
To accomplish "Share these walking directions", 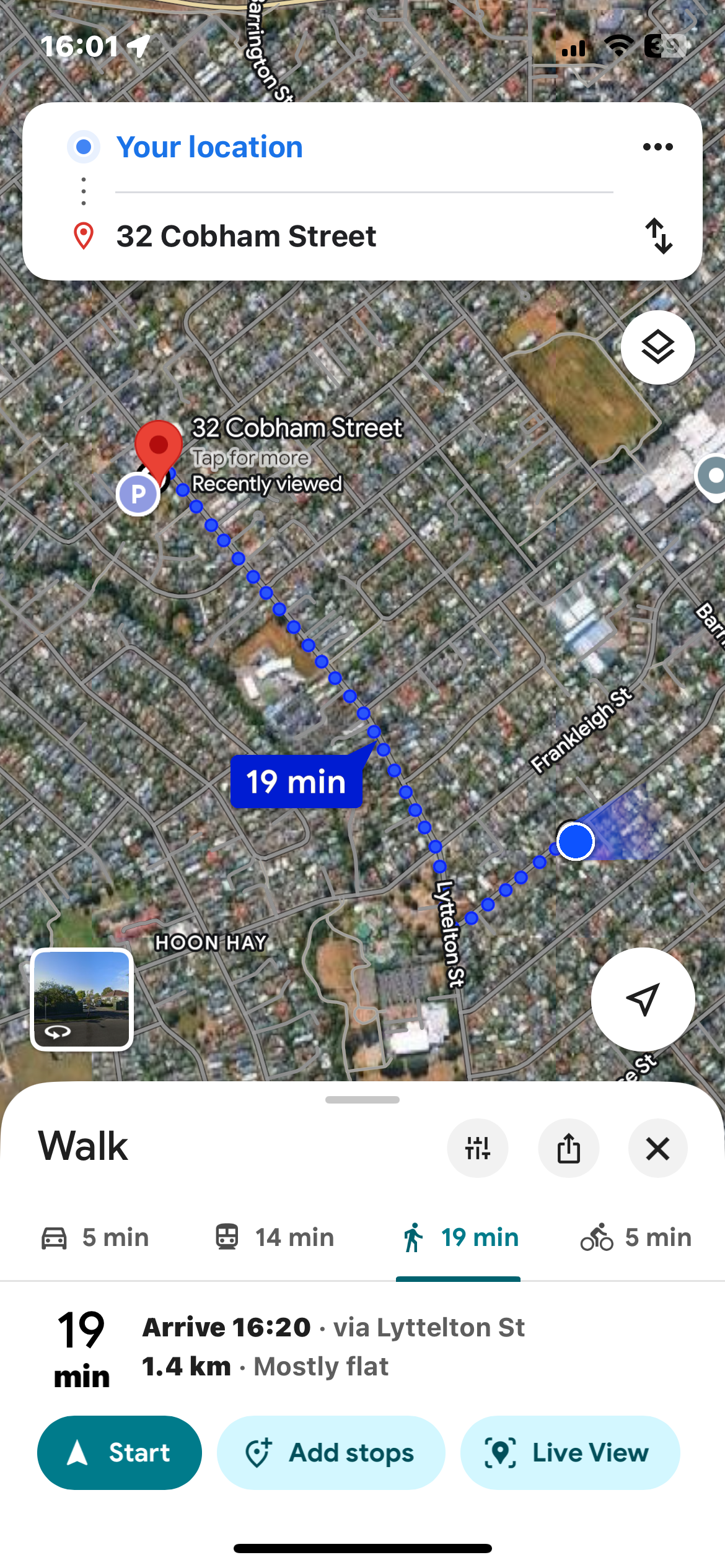I will click(x=568, y=1148).
